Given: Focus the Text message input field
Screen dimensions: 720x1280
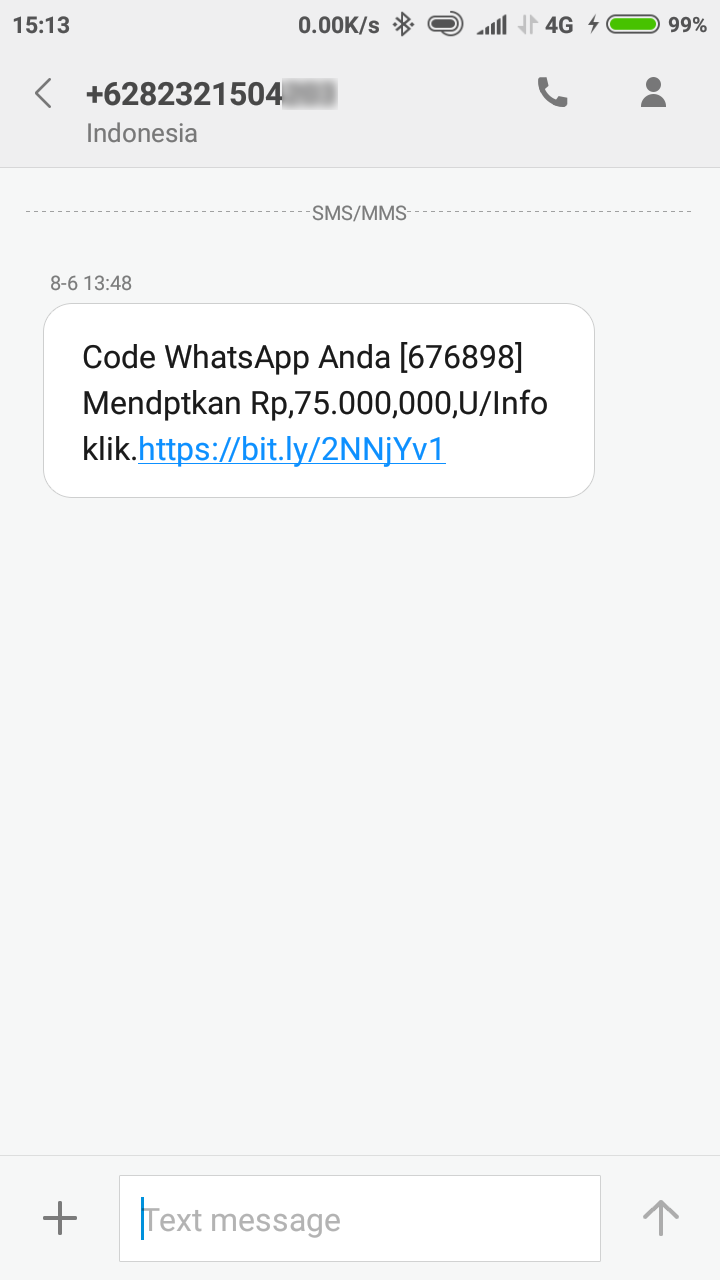Looking at the screenshot, I should coord(360,1219).
